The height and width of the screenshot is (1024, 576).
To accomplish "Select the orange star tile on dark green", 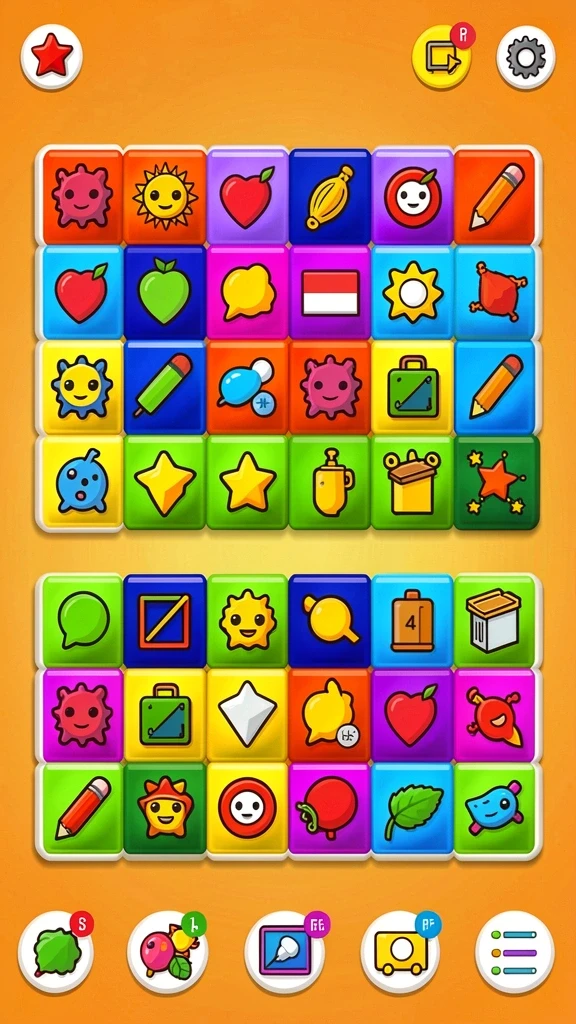I will coord(496,482).
